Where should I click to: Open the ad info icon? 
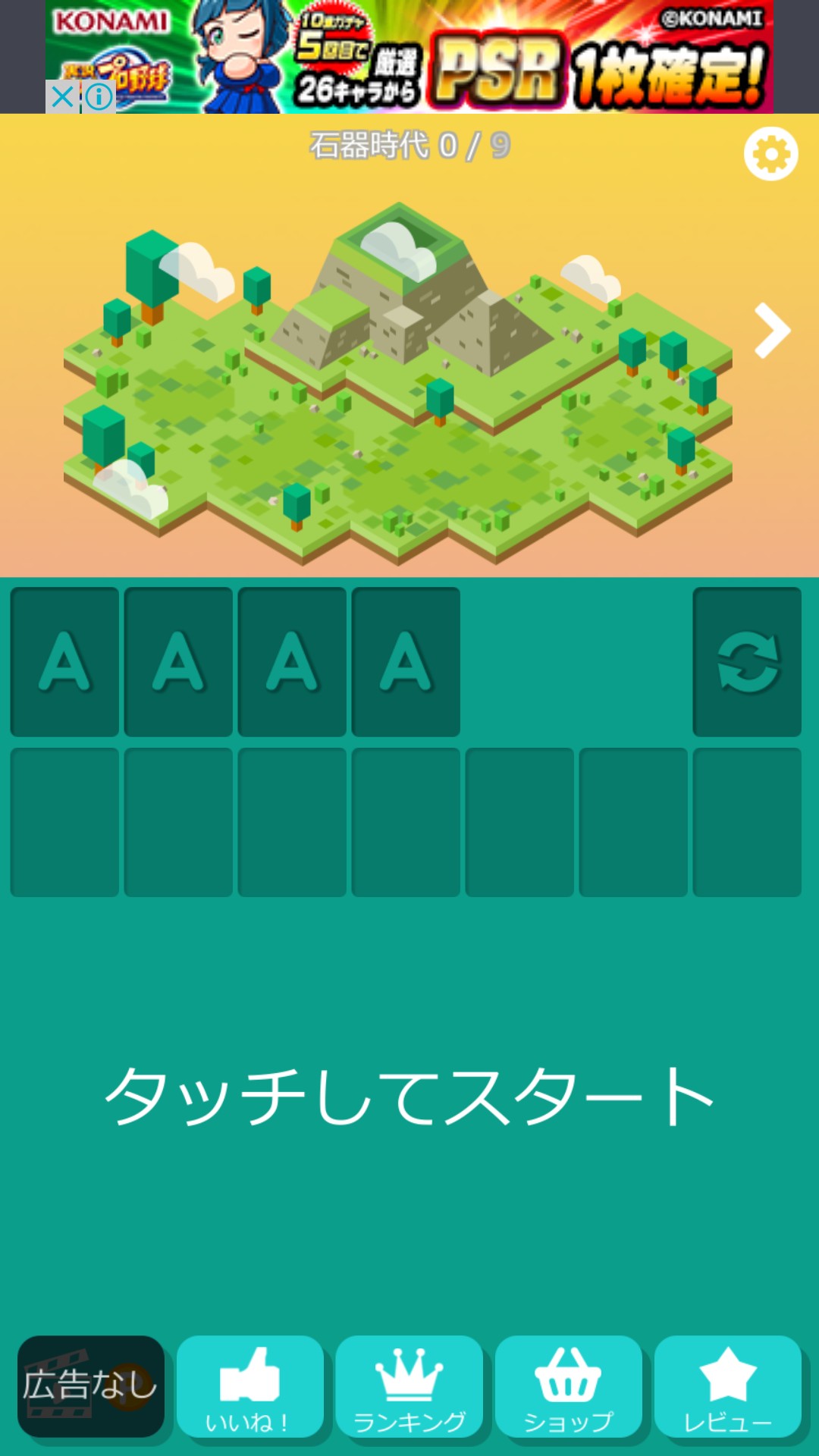tap(99, 97)
